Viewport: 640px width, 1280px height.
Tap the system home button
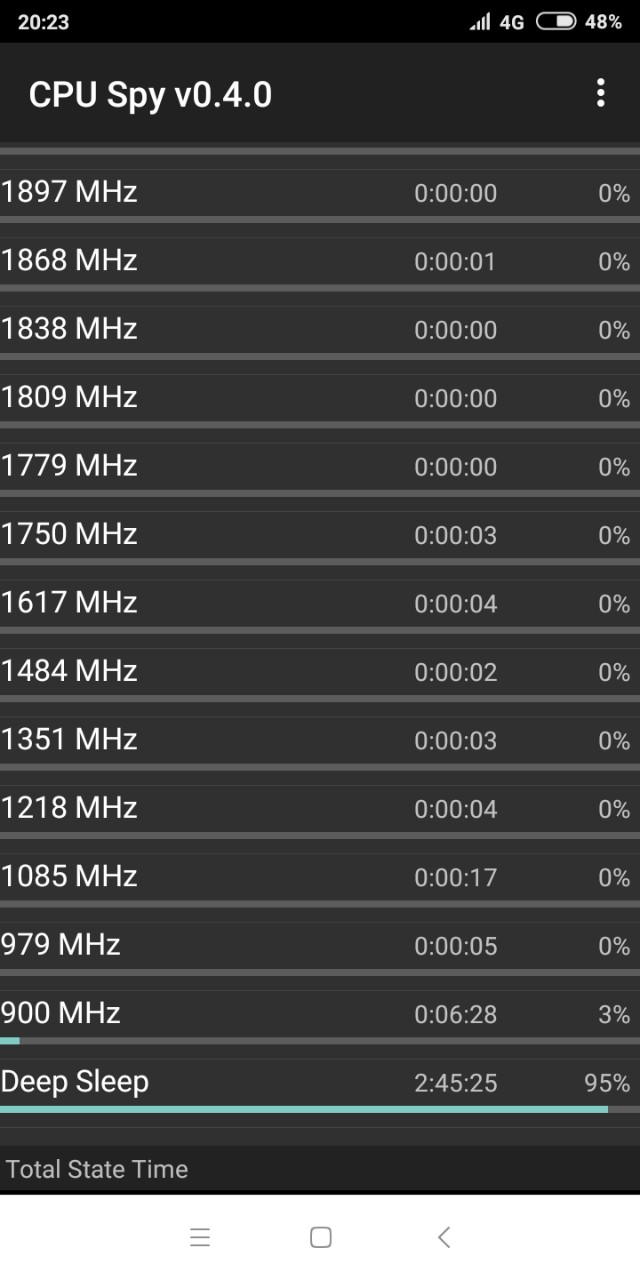click(320, 1237)
